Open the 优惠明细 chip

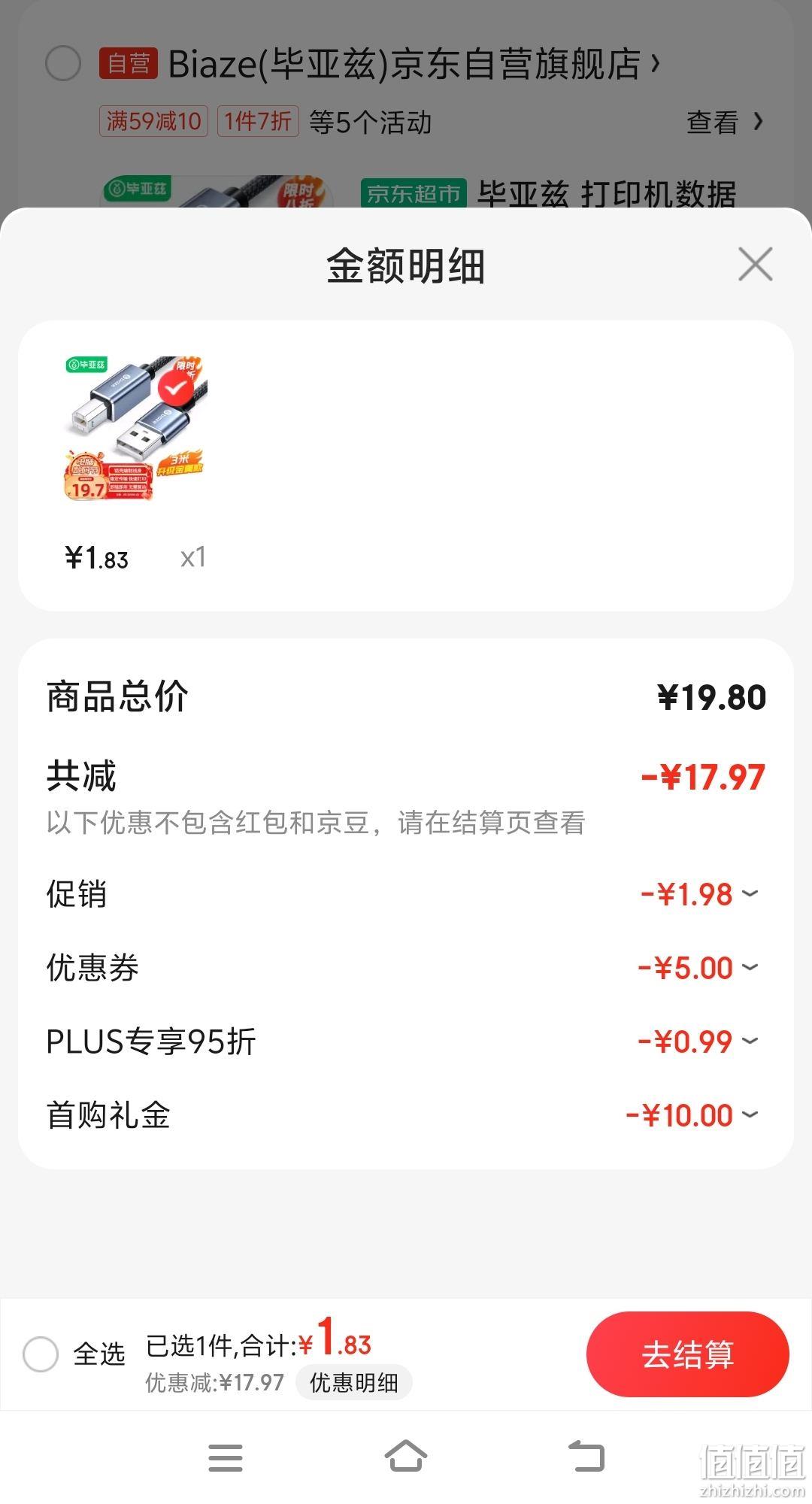click(353, 1382)
